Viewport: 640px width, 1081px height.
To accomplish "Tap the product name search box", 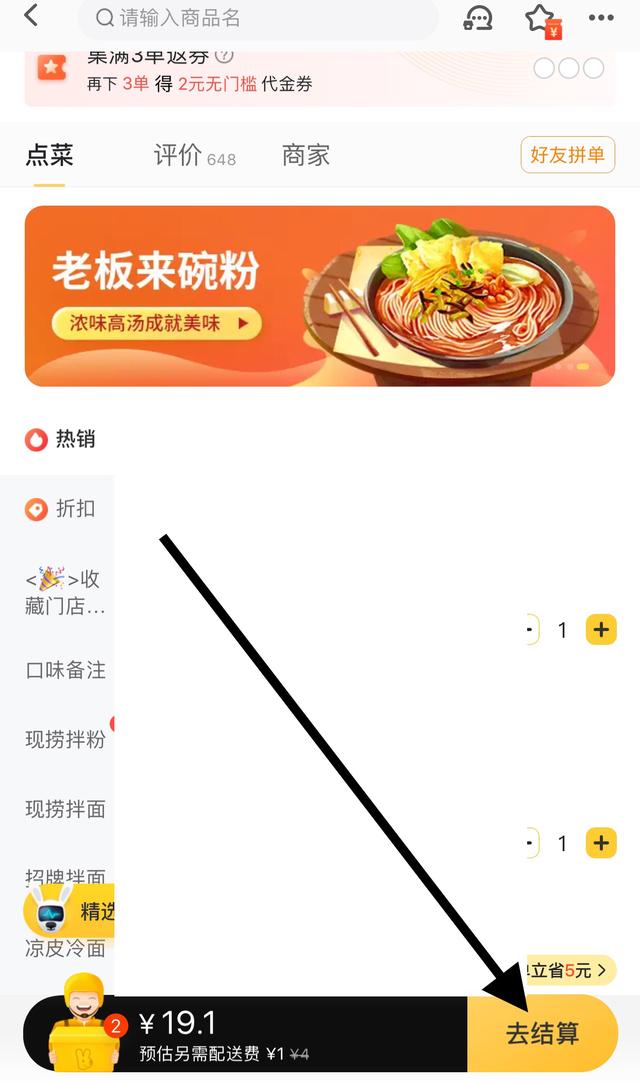I will [x=258, y=18].
